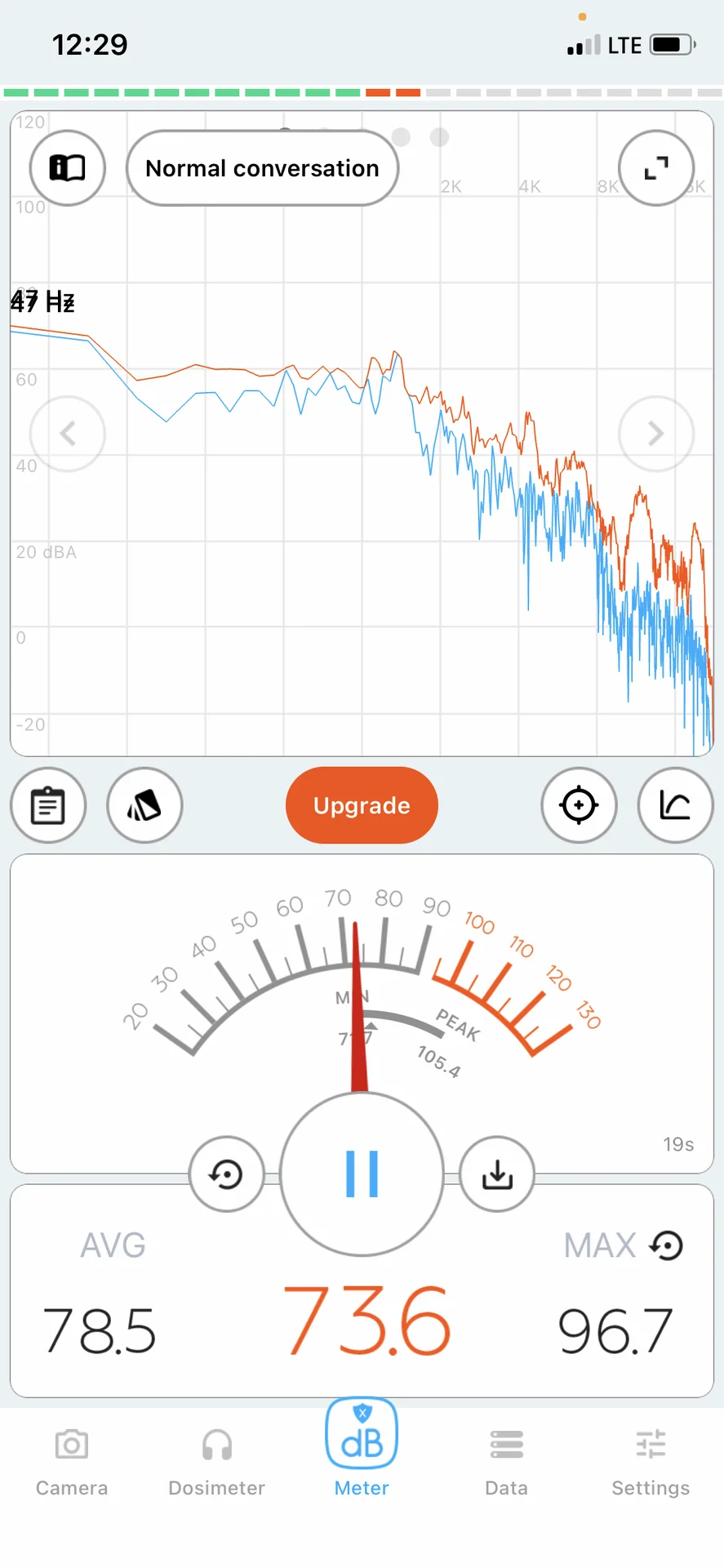Tap the Upgrade button
Screen dimensions: 724x1568
tap(362, 806)
